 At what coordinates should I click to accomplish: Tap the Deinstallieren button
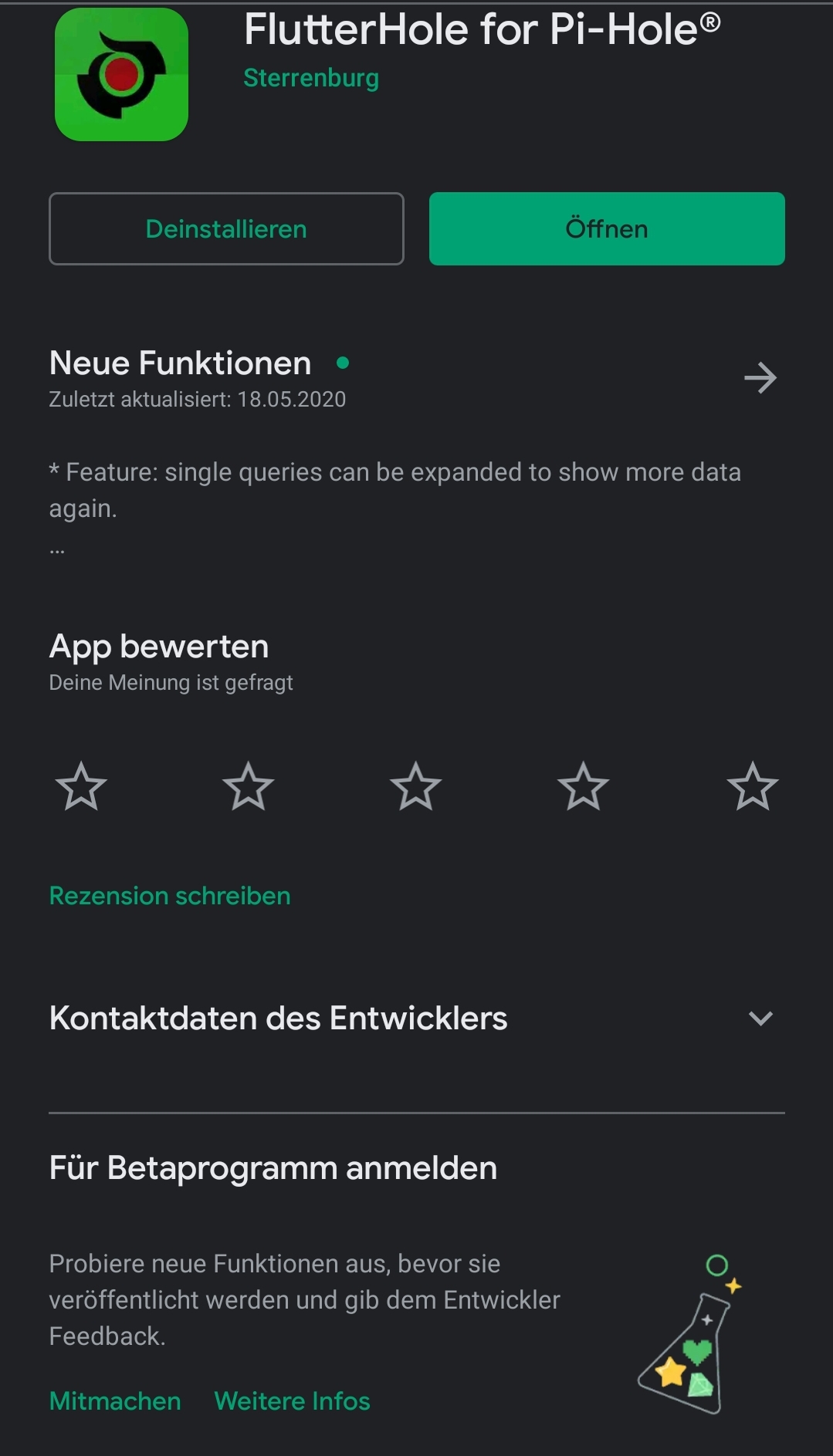point(226,229)
